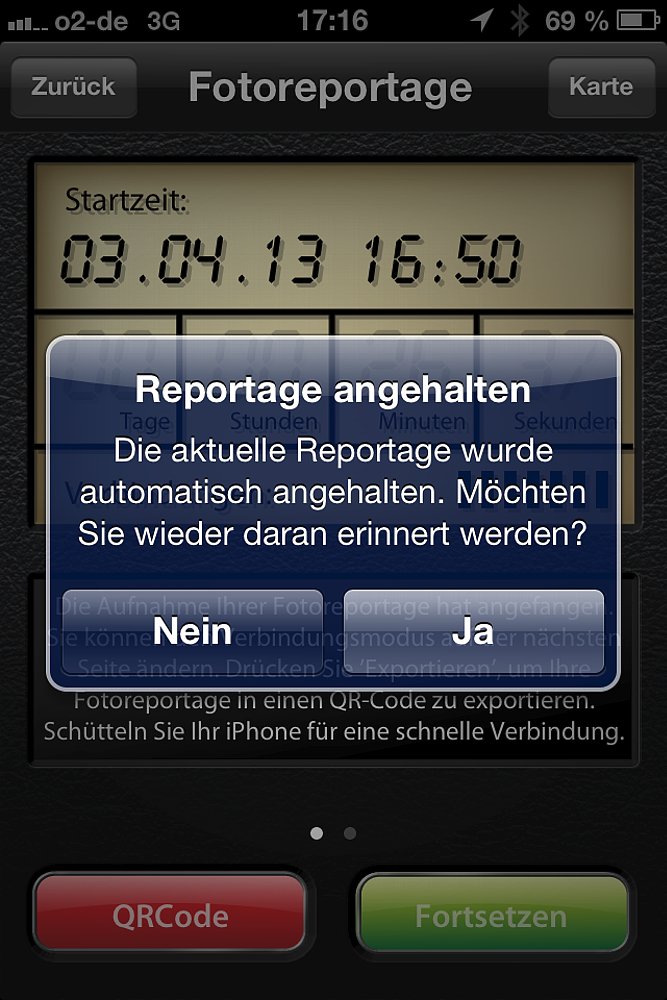Tap the page indicator dots
Screen dimensions: 667x1000
pyautogui.click(x=333, y=832)
